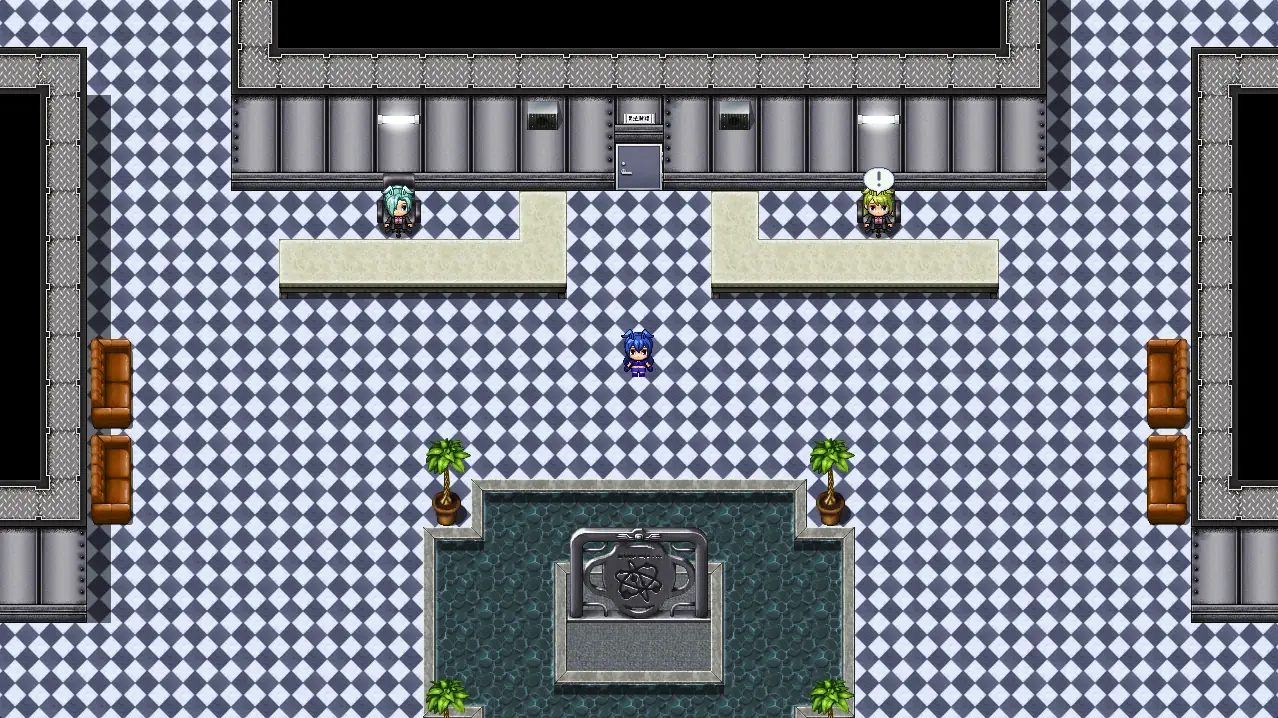Talk to the teal-haired receptionist

click(398, 210)
